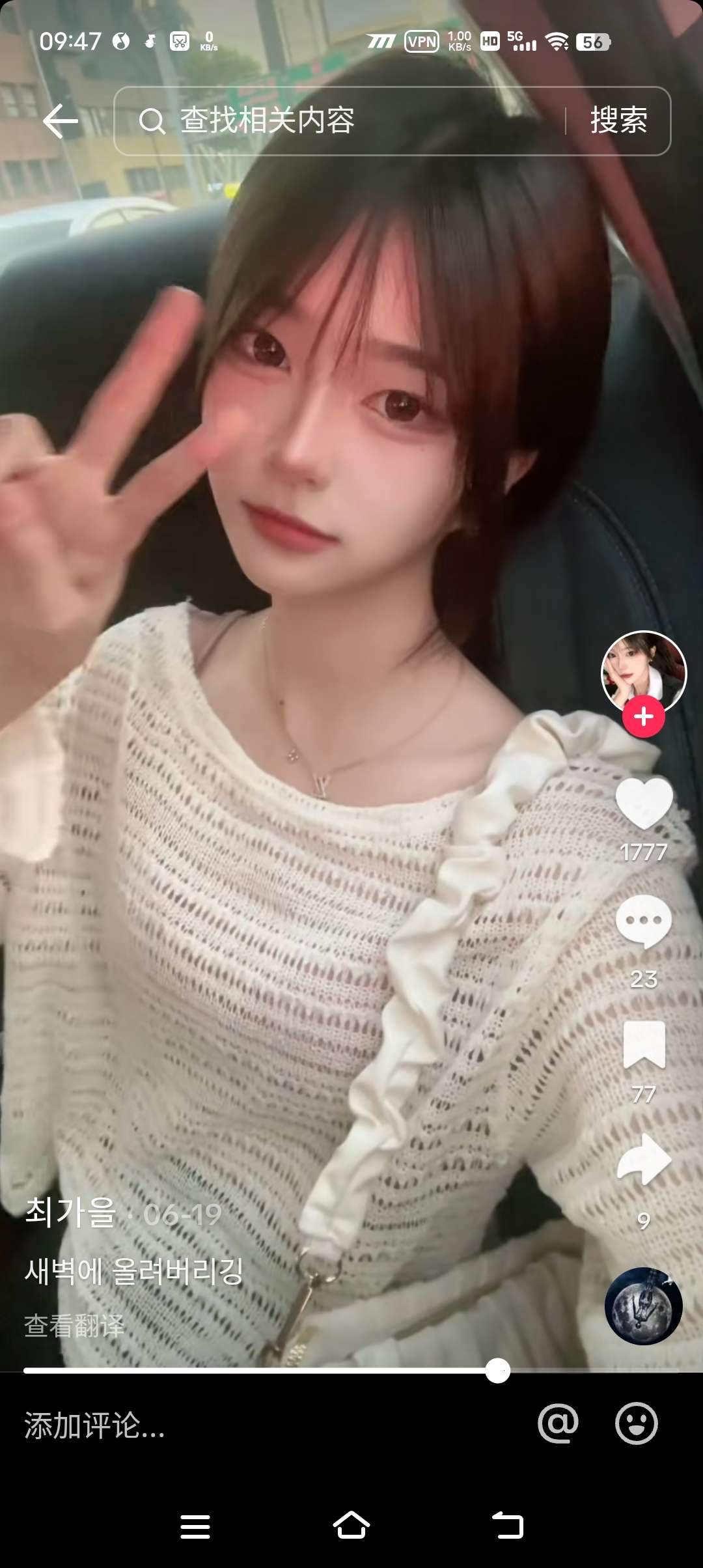Open the creator's profile avatar

tap(643, 672)
